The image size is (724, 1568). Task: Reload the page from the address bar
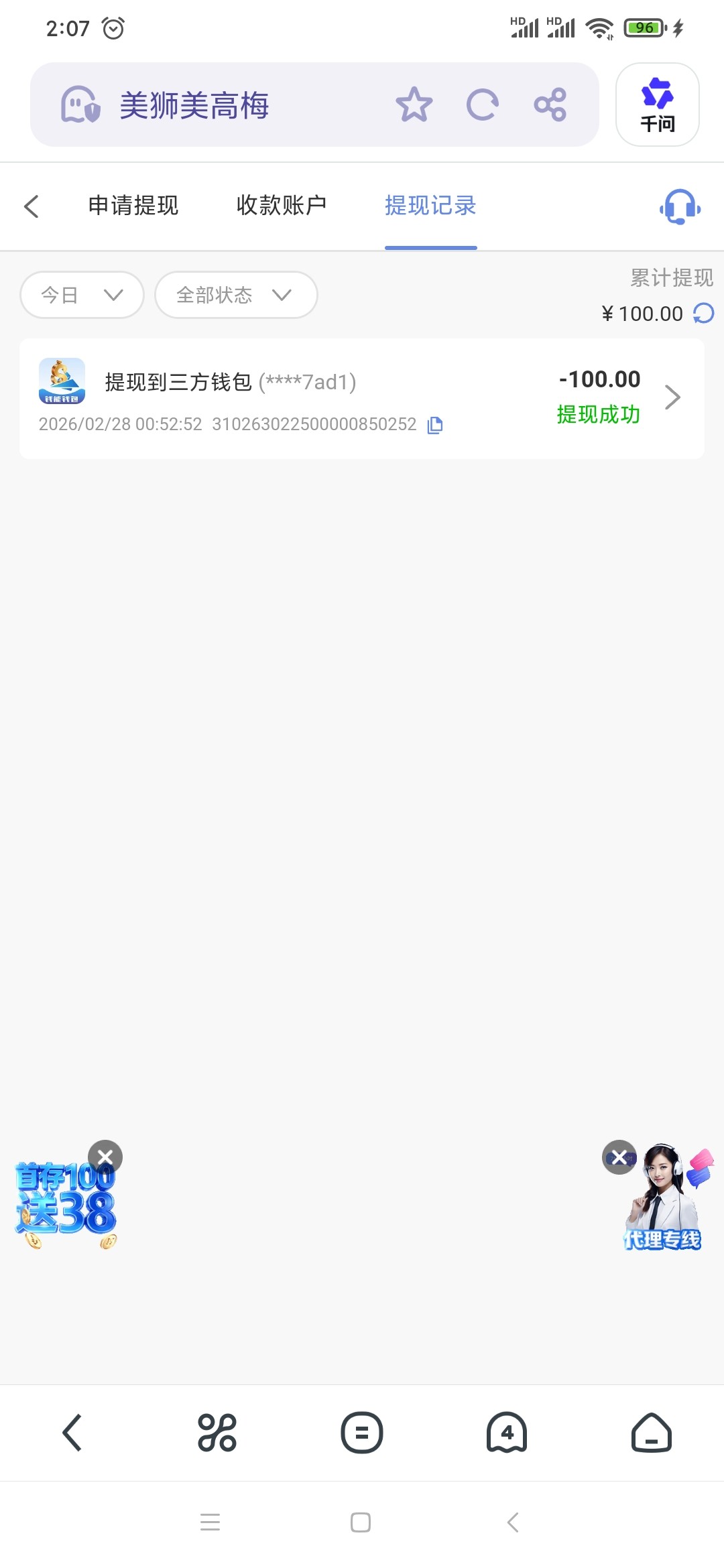coord(482,105)
